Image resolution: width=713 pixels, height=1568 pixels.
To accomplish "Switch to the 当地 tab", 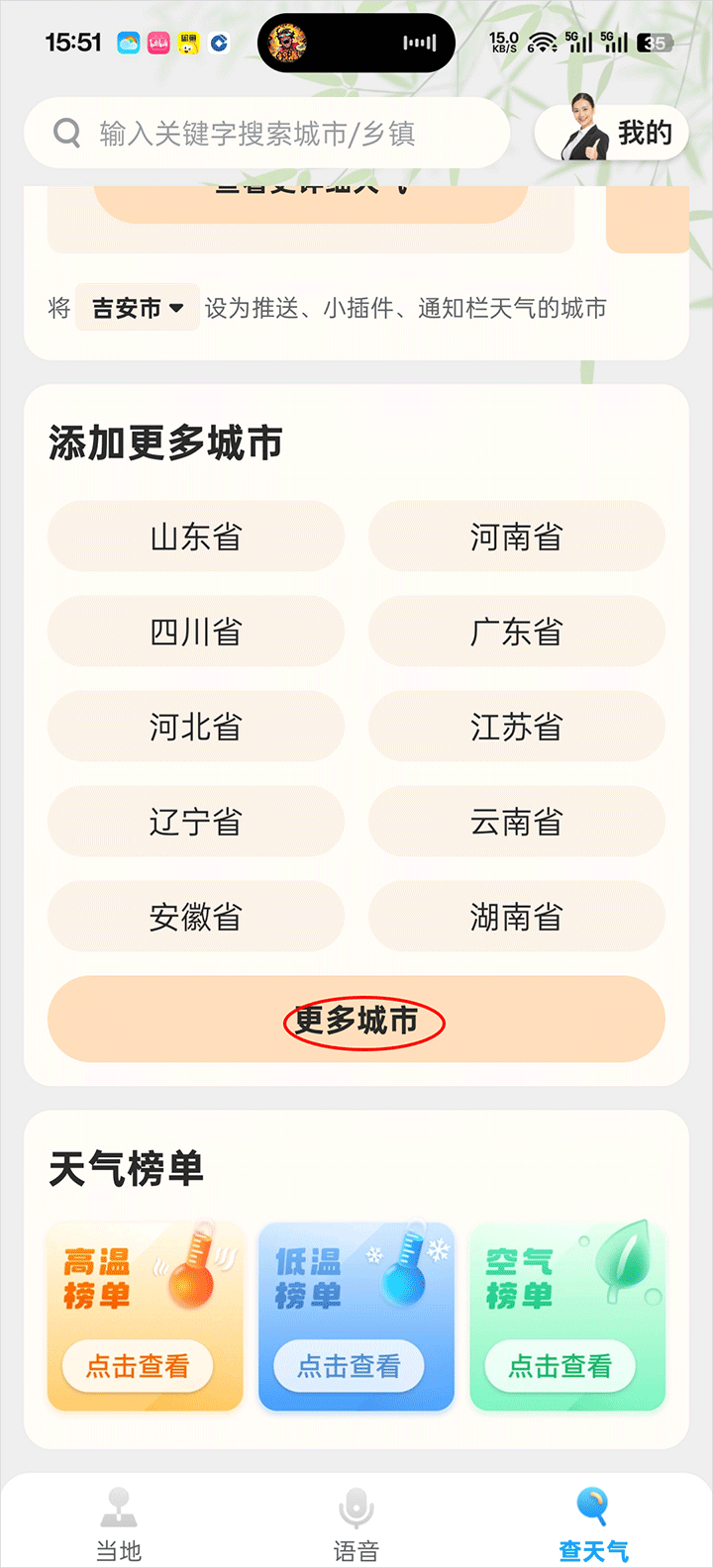I will click(119, 1524).
